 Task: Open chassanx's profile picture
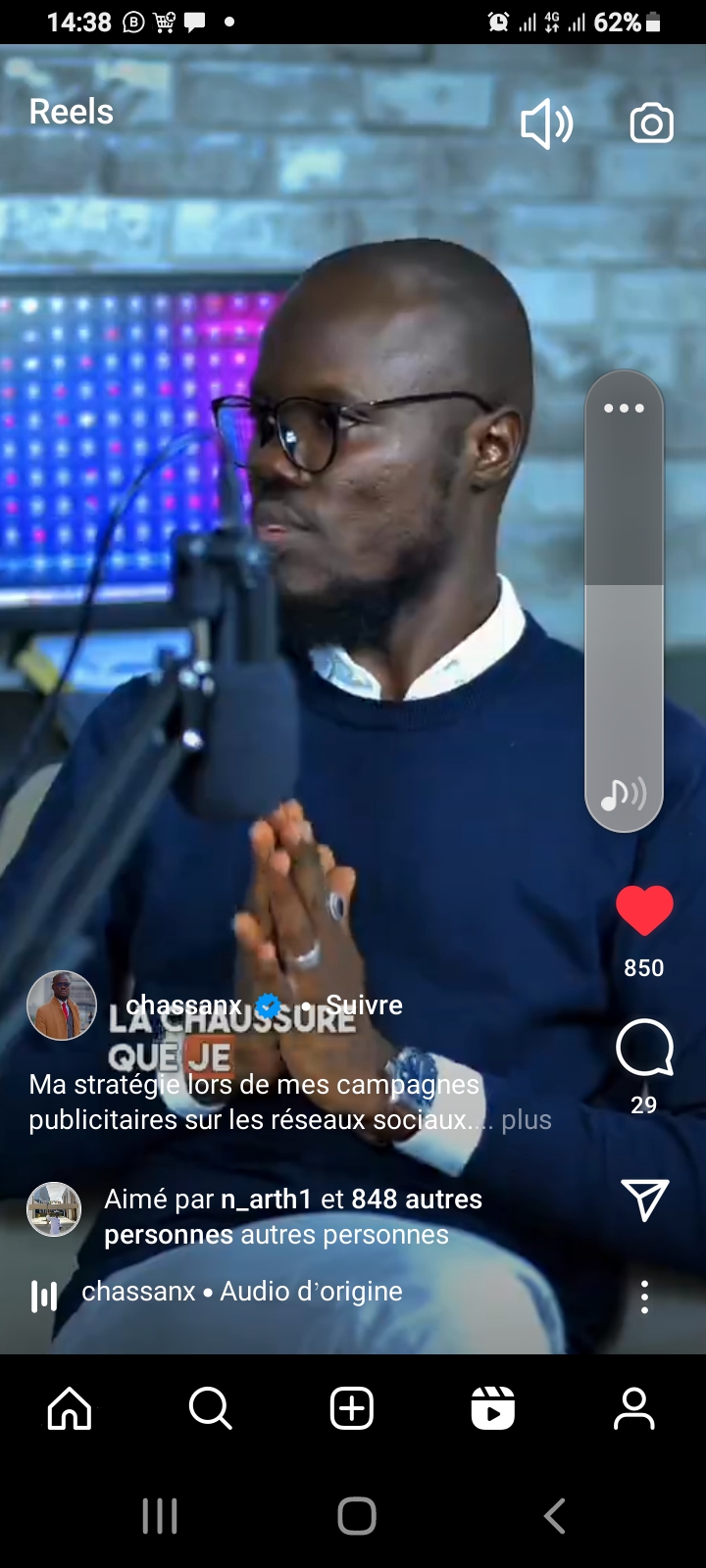[62, 1005]
